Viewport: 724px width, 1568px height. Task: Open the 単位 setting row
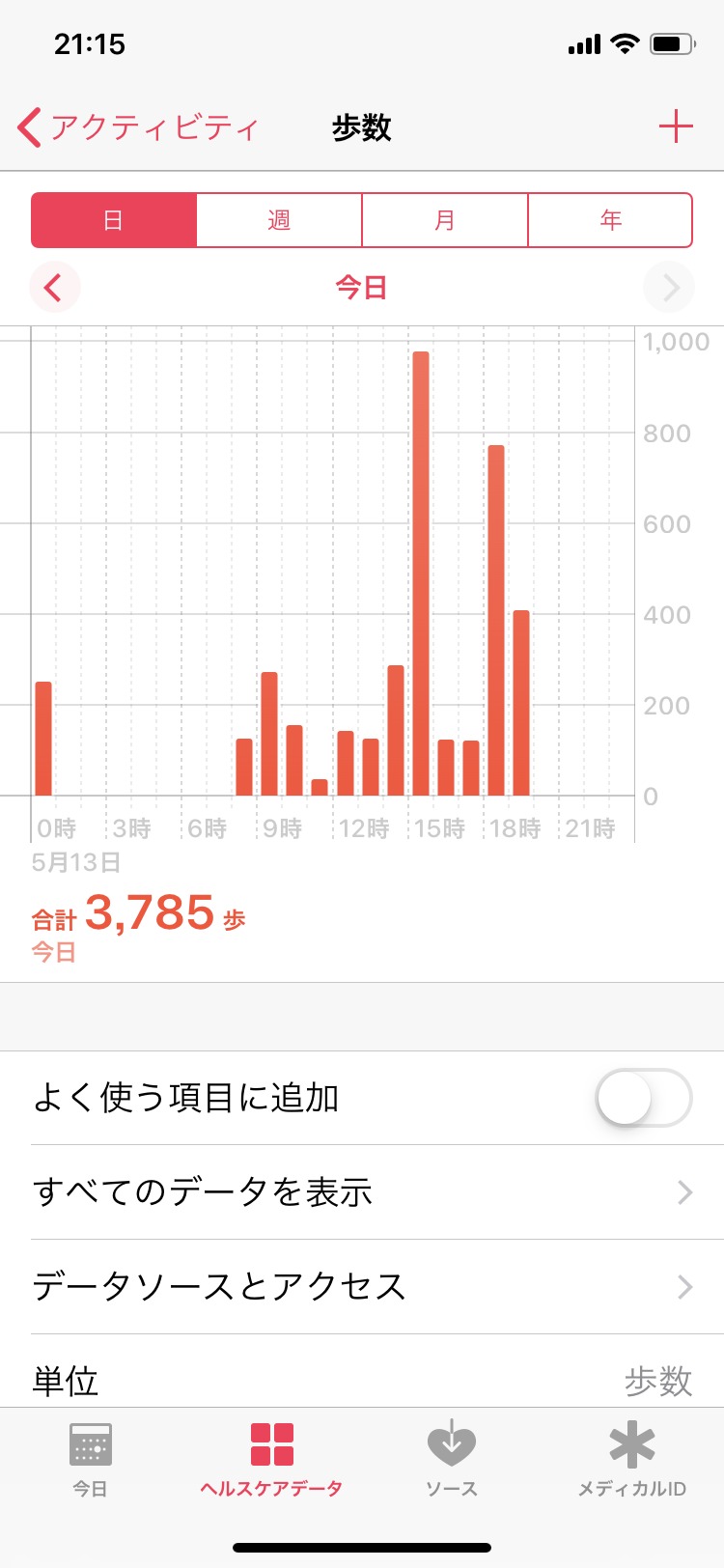coord(362,1379)
